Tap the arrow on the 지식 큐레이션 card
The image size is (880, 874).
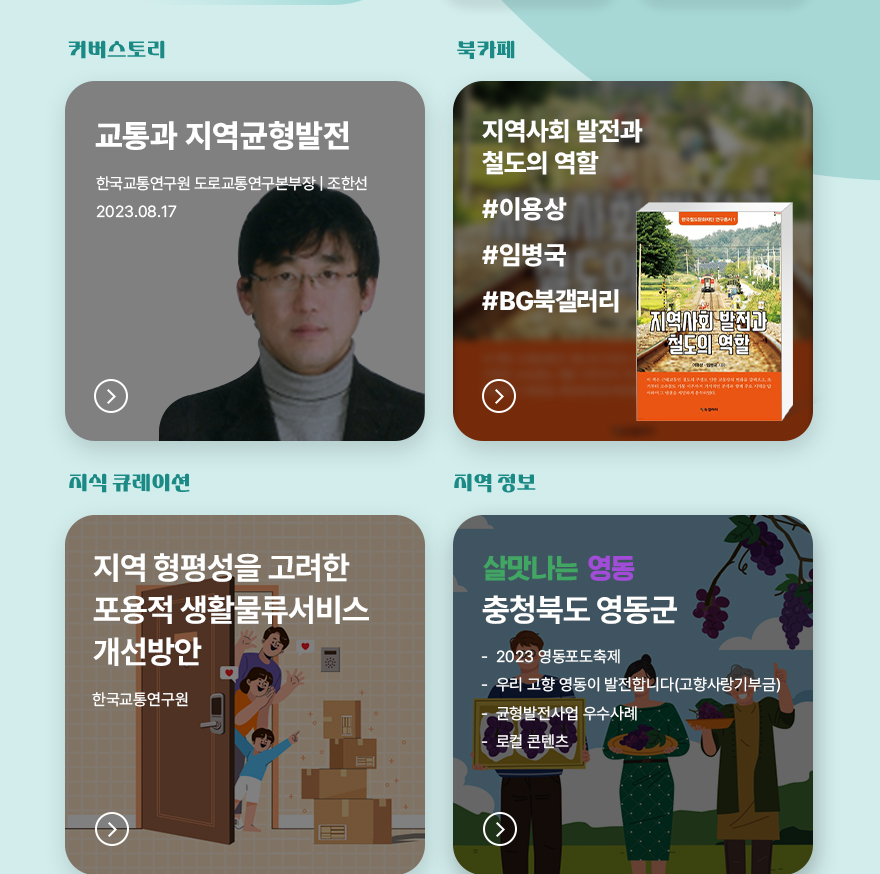pyautogui.click(x=112, y=829)
